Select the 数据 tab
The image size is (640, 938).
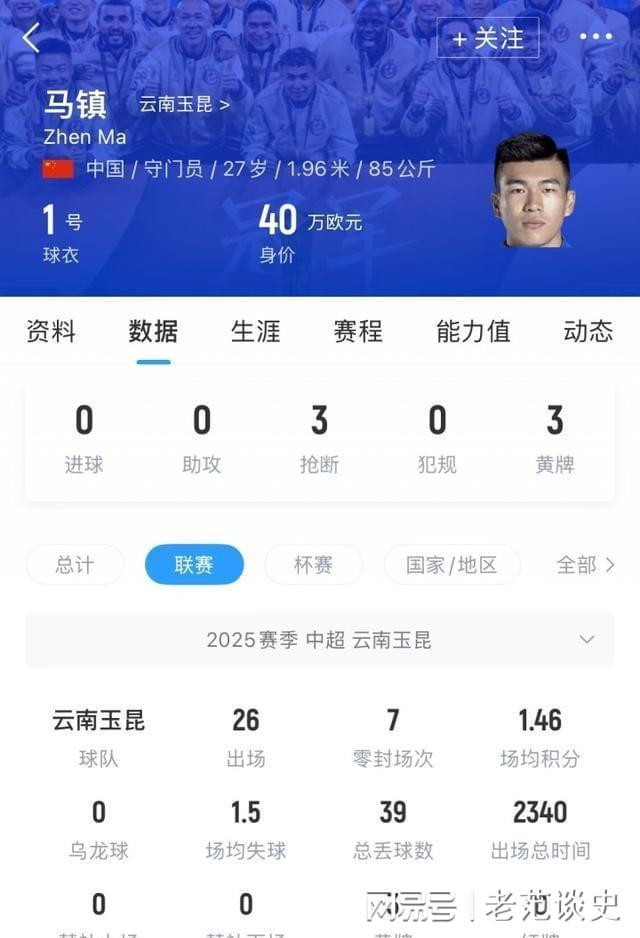point(153,331)
